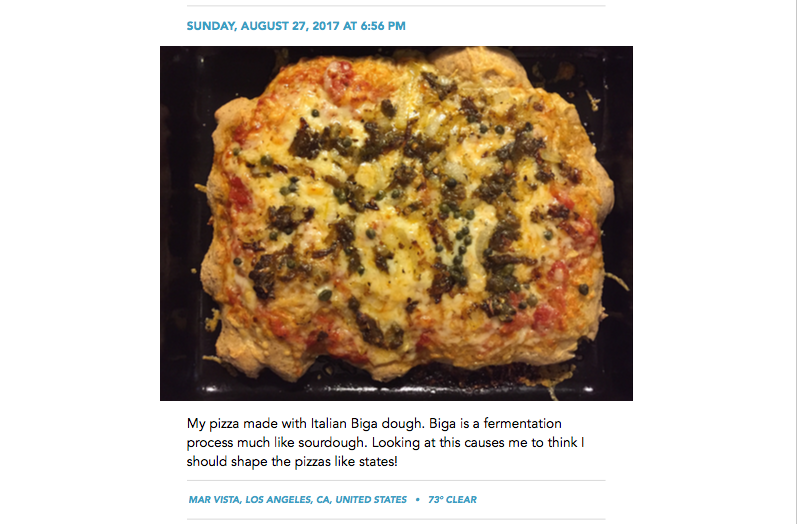
Task: Open the pizza photo in the entry
Action: pyautogui.click(x=396, y=223)
